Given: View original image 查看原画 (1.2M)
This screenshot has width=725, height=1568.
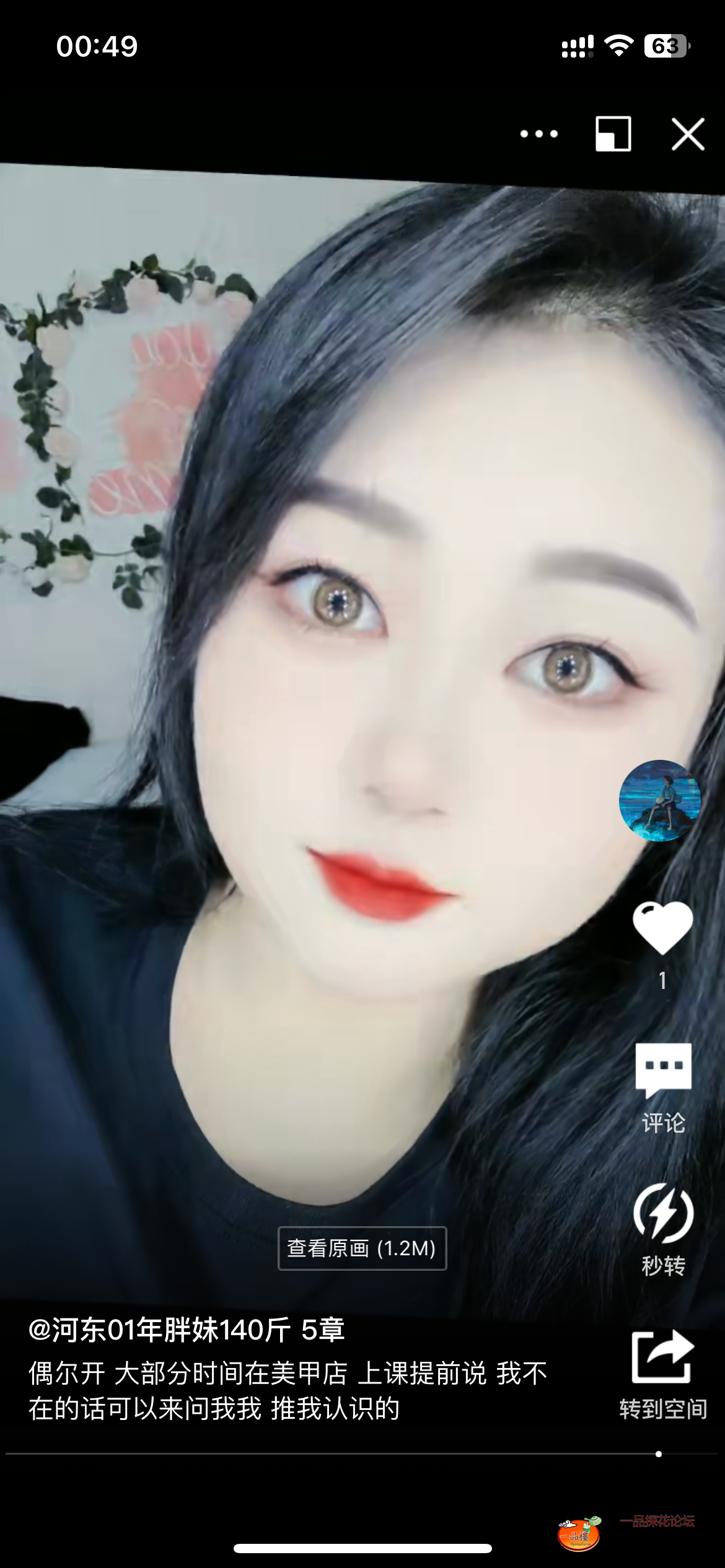Looking at the screenshot, I should point(362,1248).
